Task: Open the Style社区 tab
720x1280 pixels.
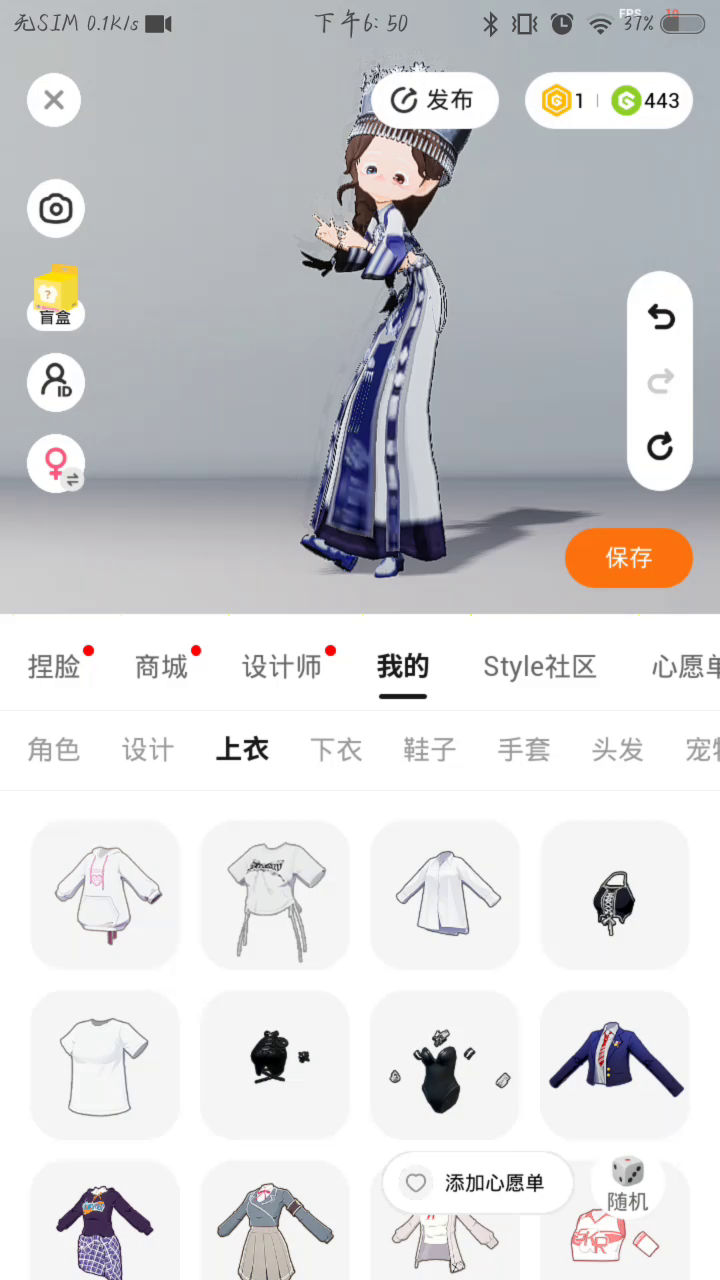Action: click(x=539, y=667)
